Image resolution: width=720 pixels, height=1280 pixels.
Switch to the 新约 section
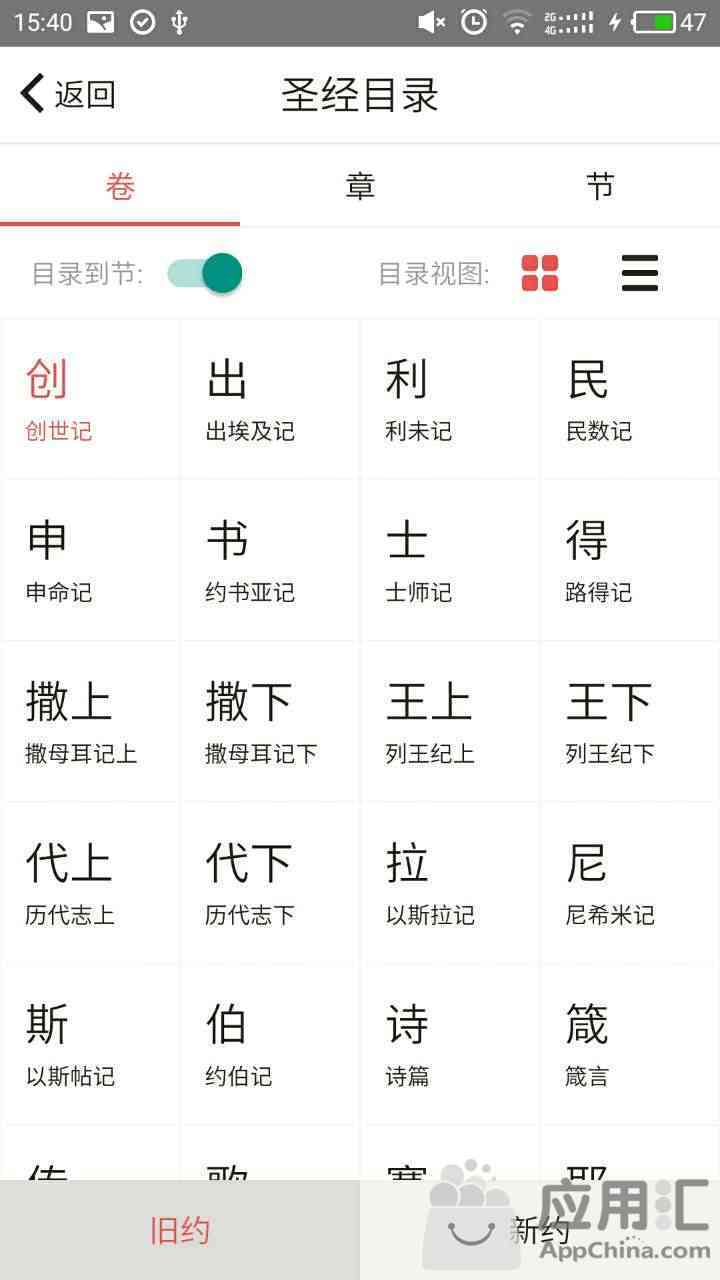pyautogui.click(x=540, y=1230)
